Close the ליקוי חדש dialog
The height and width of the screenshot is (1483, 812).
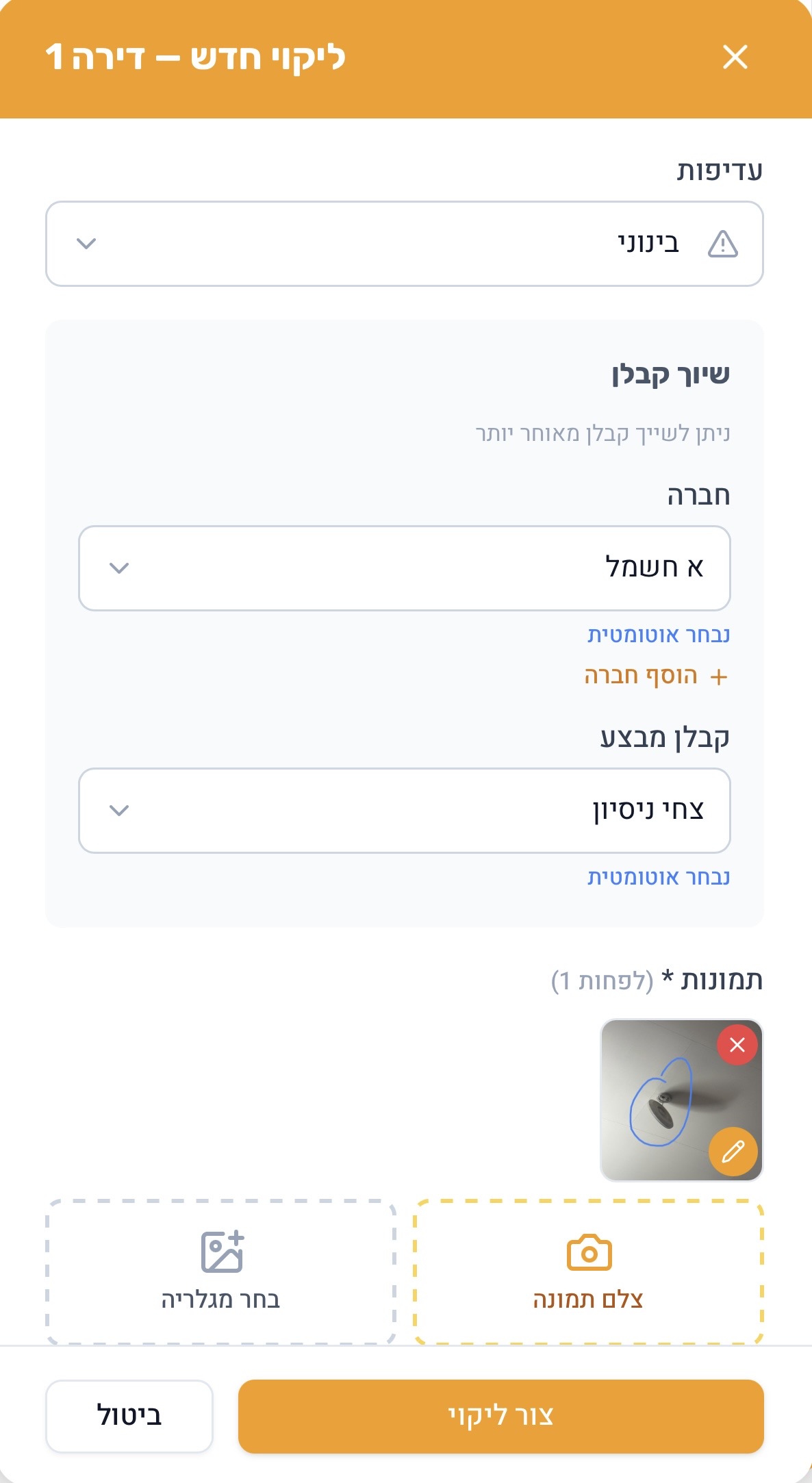pyautogui.click(x=735, y=58)
